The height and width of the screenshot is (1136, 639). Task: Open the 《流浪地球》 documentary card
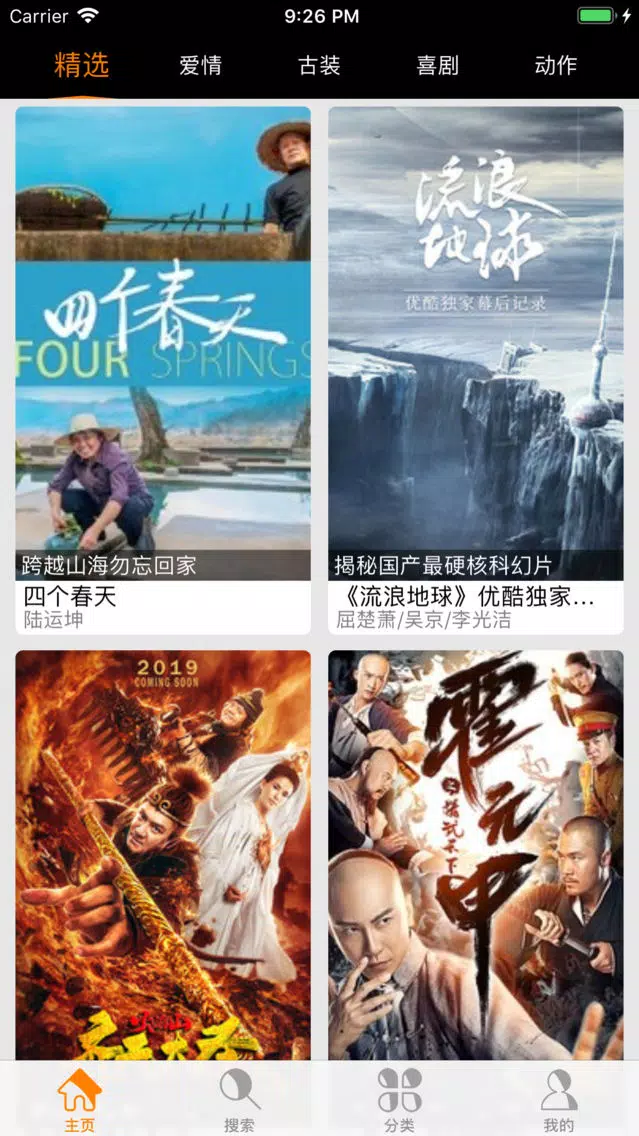(x=476, y=370)
